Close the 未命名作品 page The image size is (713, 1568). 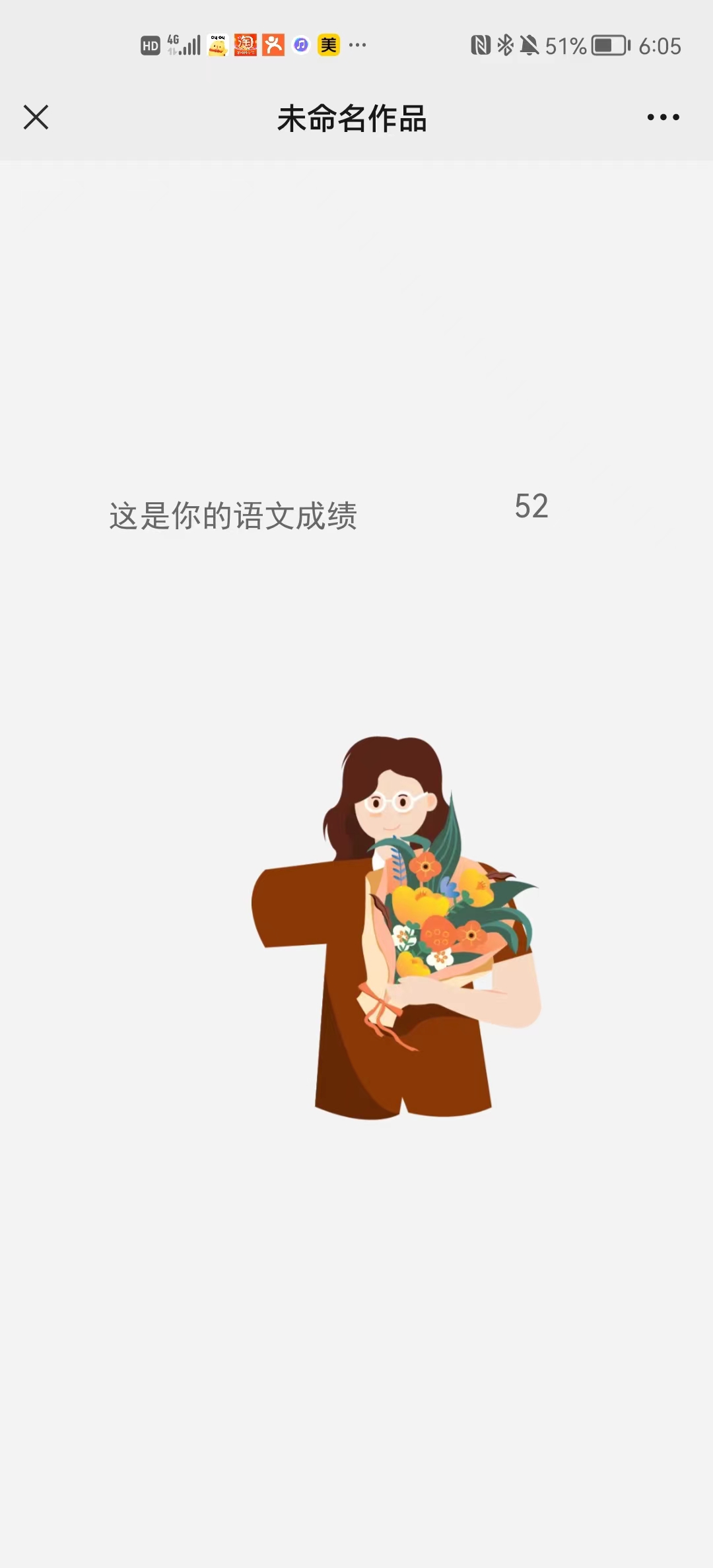click(x=36, y=117)
